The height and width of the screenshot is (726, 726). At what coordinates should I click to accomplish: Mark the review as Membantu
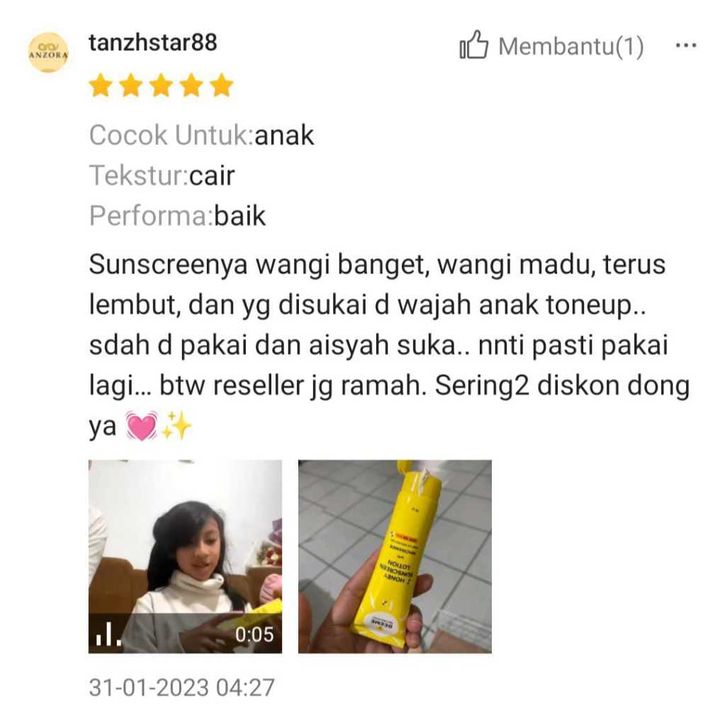551,46
